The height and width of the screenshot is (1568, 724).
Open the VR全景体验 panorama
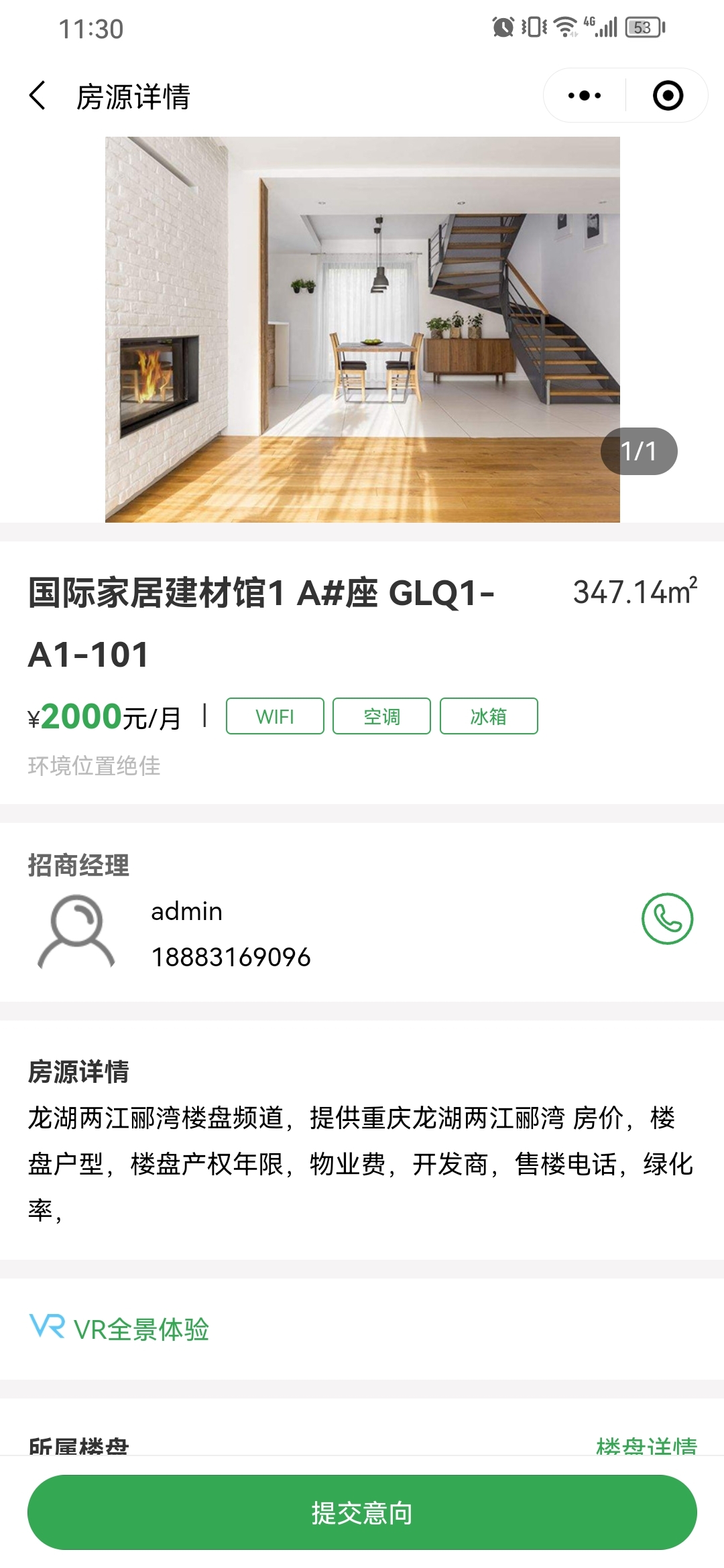(x=121, y=1329)
